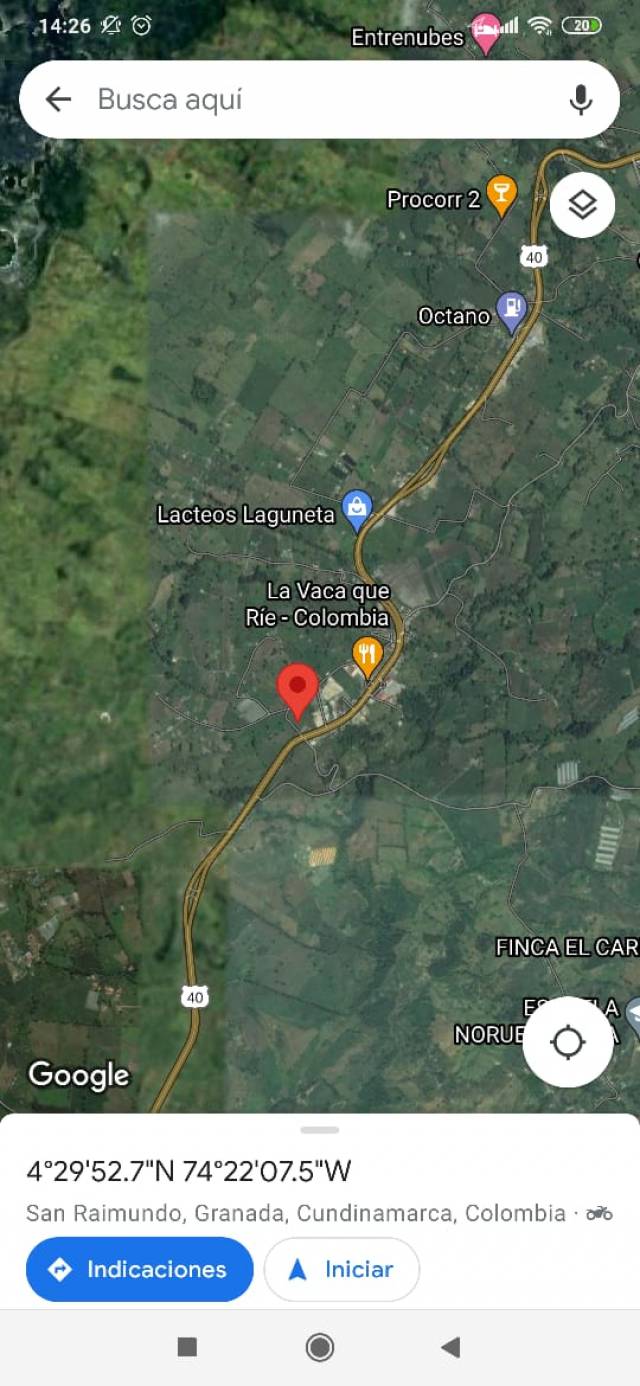This screenshot has height=1386, width=640.
Task: Open Entrenubes lodging marker
Action: tap(486, 33)
